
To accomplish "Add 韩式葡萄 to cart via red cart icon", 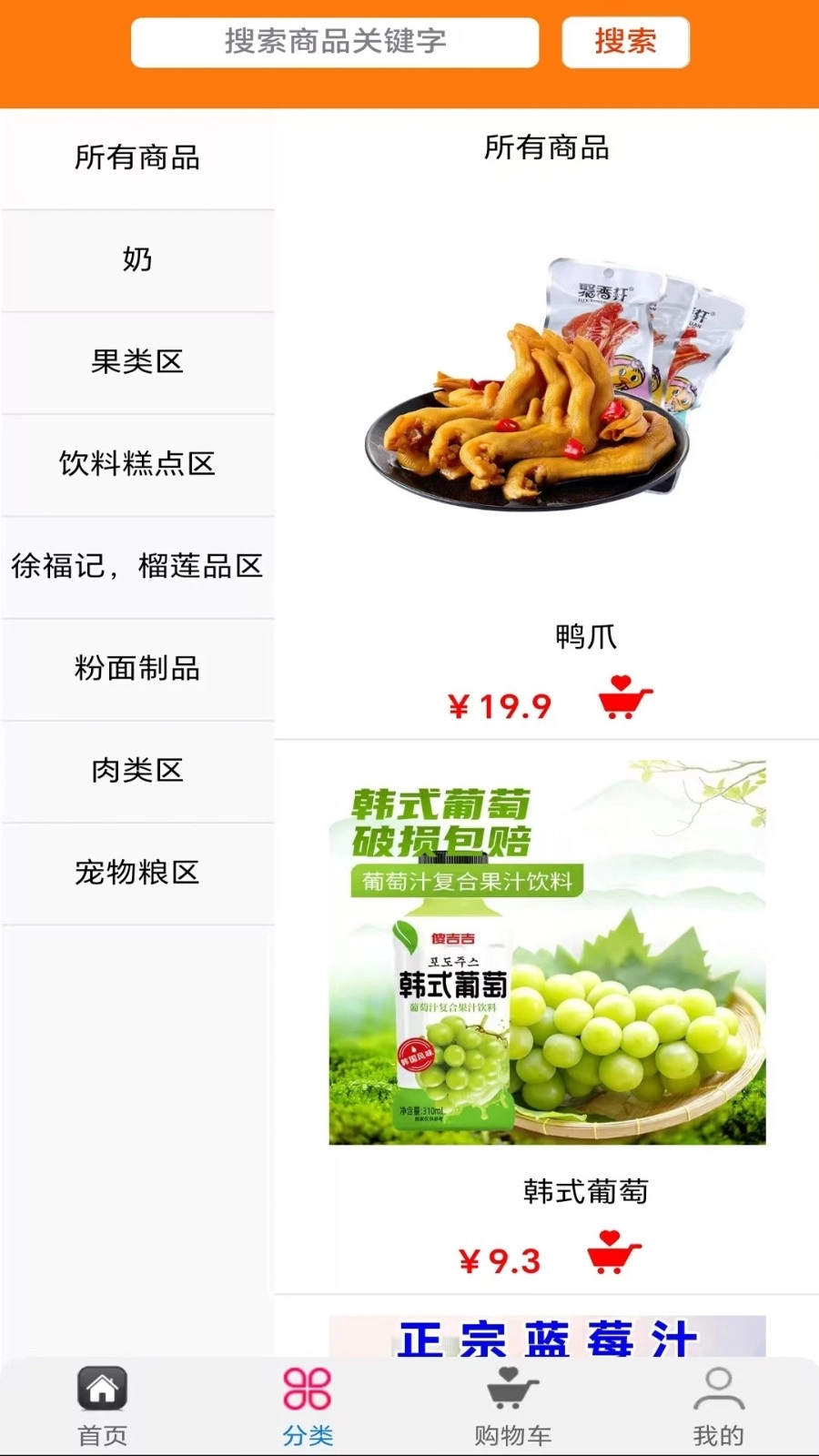I will coord(611,1253).
